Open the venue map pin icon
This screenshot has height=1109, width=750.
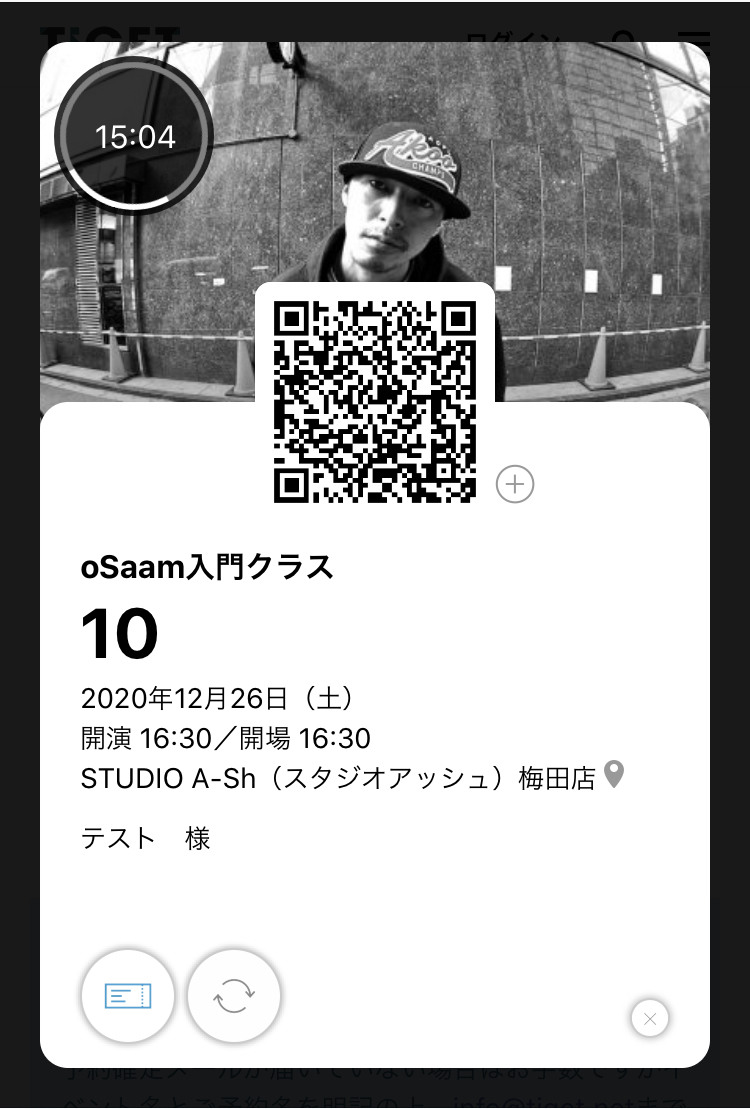(x=614, y=774)
